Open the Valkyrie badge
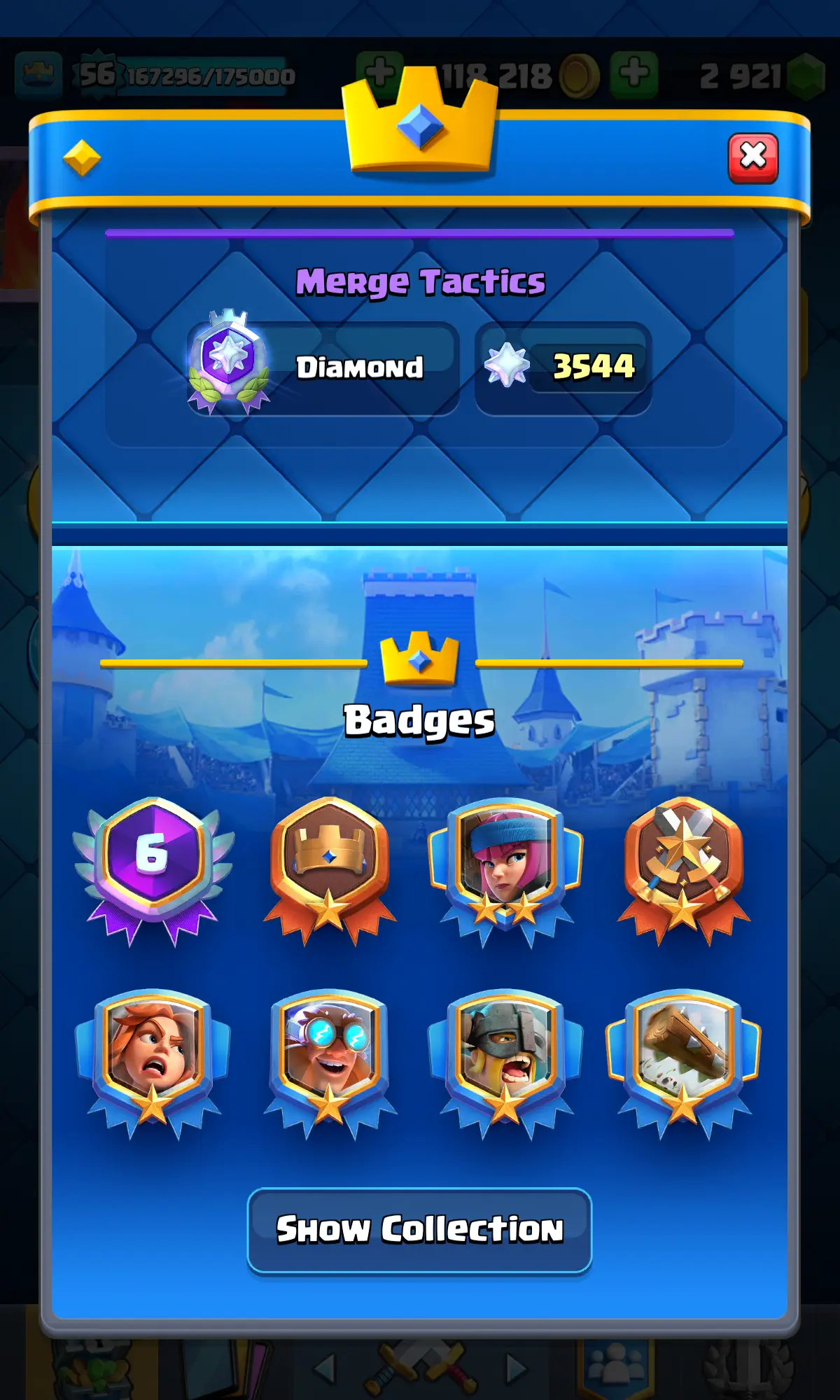The height and width of the screenshot is (1400, 840). pos(153,1057)
